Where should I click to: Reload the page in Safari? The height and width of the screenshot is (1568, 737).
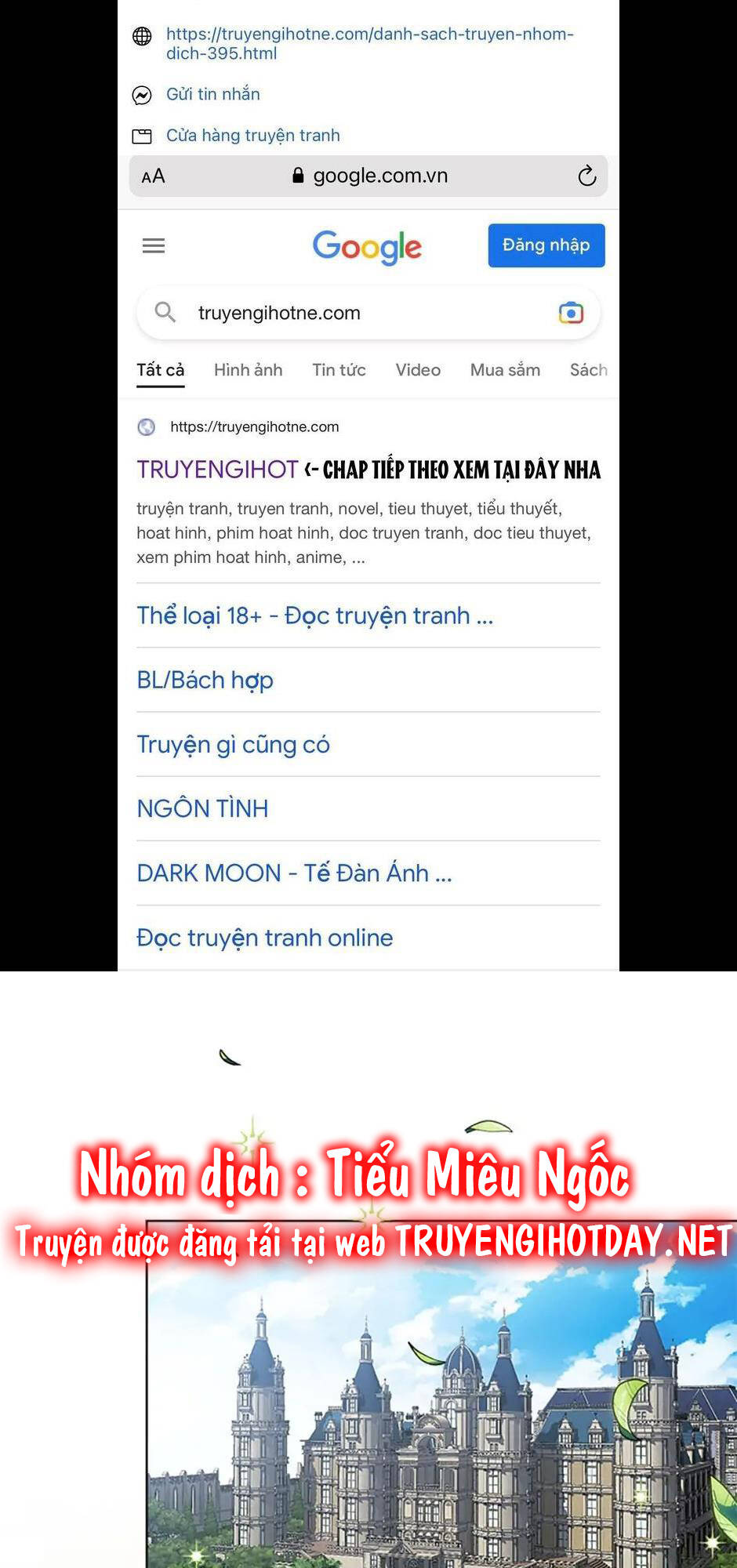click(586, 176)
